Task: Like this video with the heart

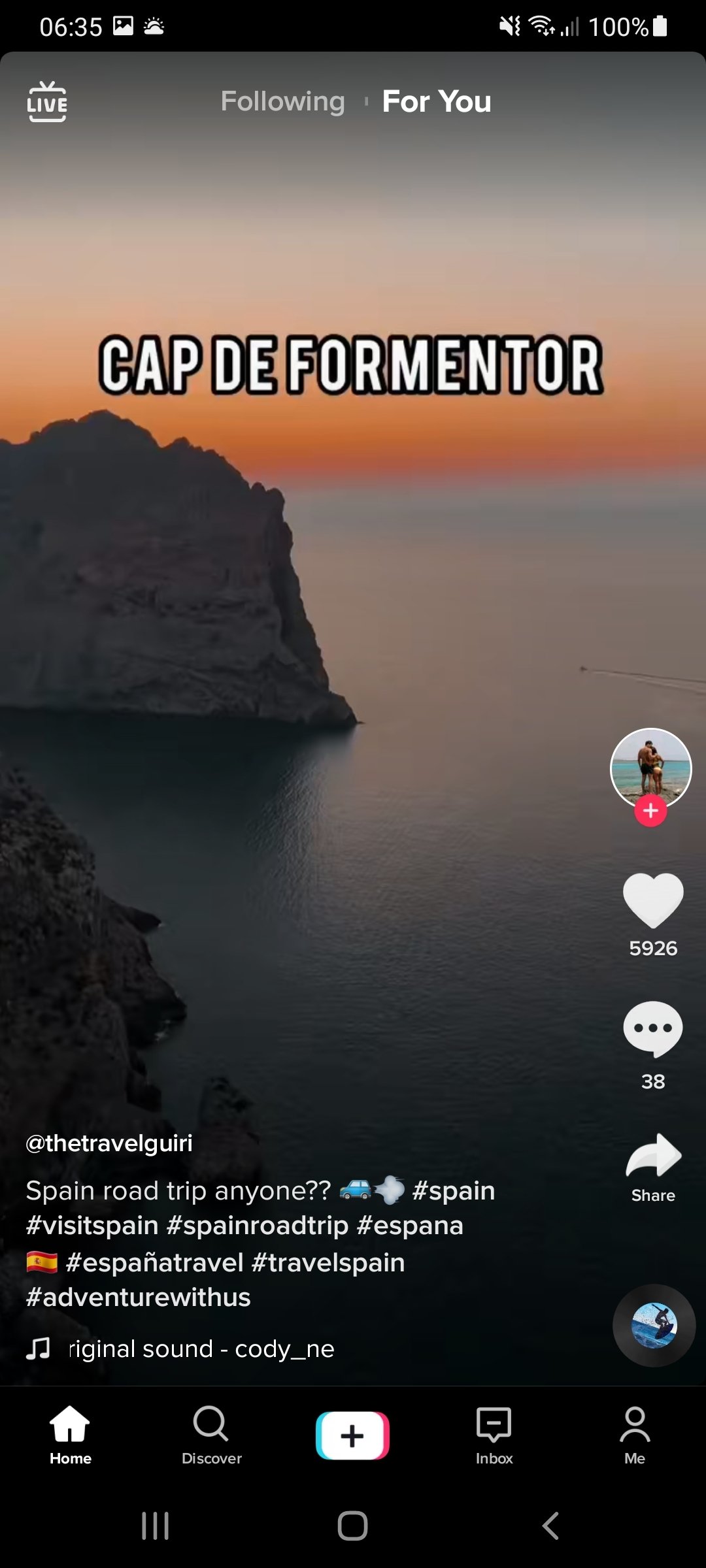Action: pyautogui.click(x=653, y=900)
